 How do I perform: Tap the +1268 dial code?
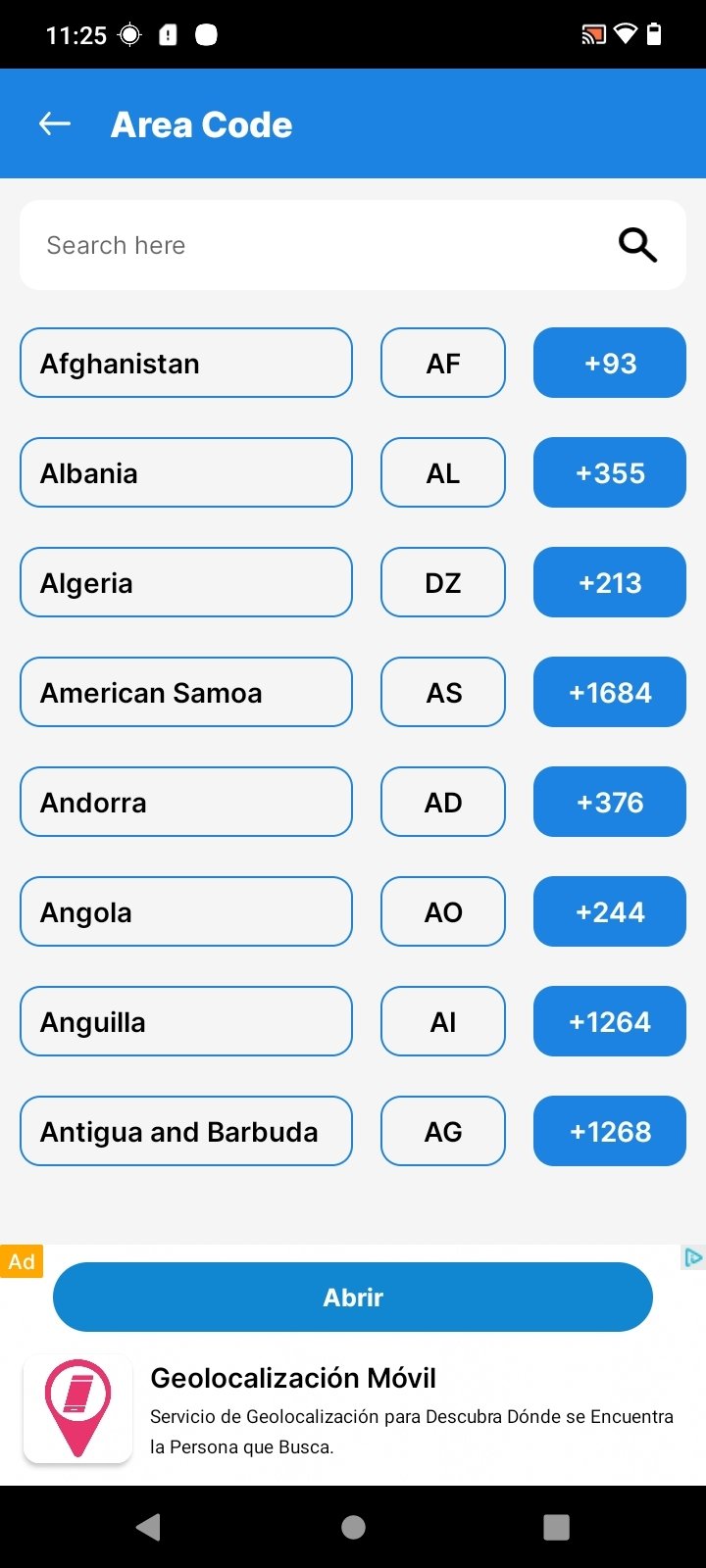click(610, 1131)
